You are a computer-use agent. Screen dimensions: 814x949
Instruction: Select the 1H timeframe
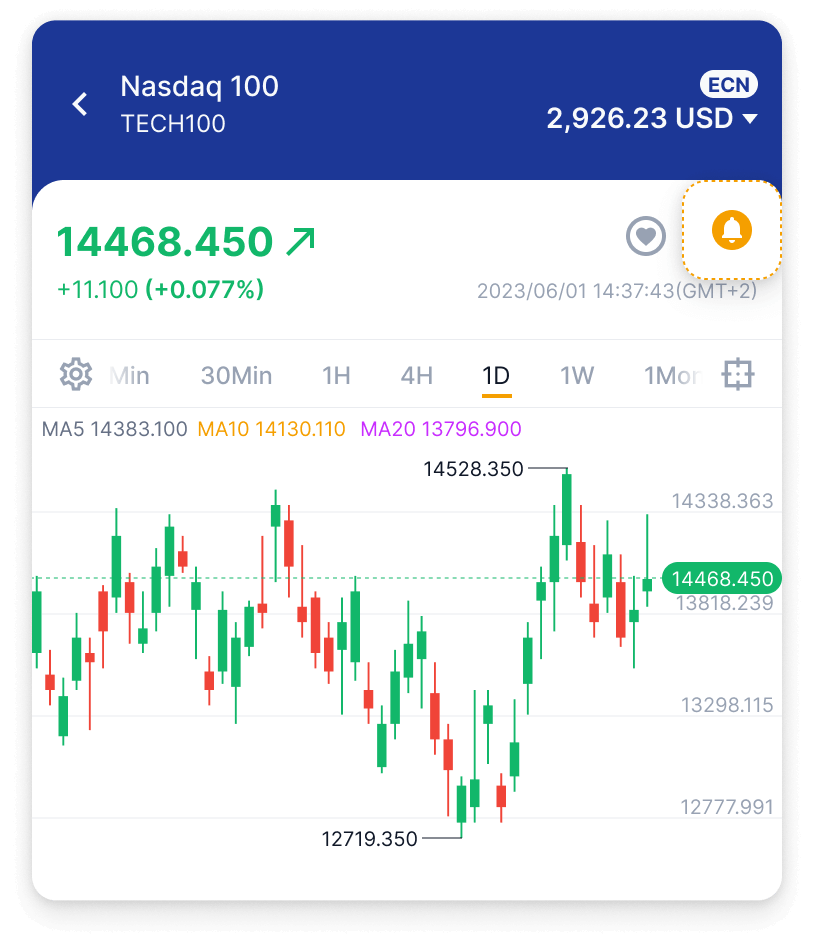pyautogui.click(x=336, y=375)
